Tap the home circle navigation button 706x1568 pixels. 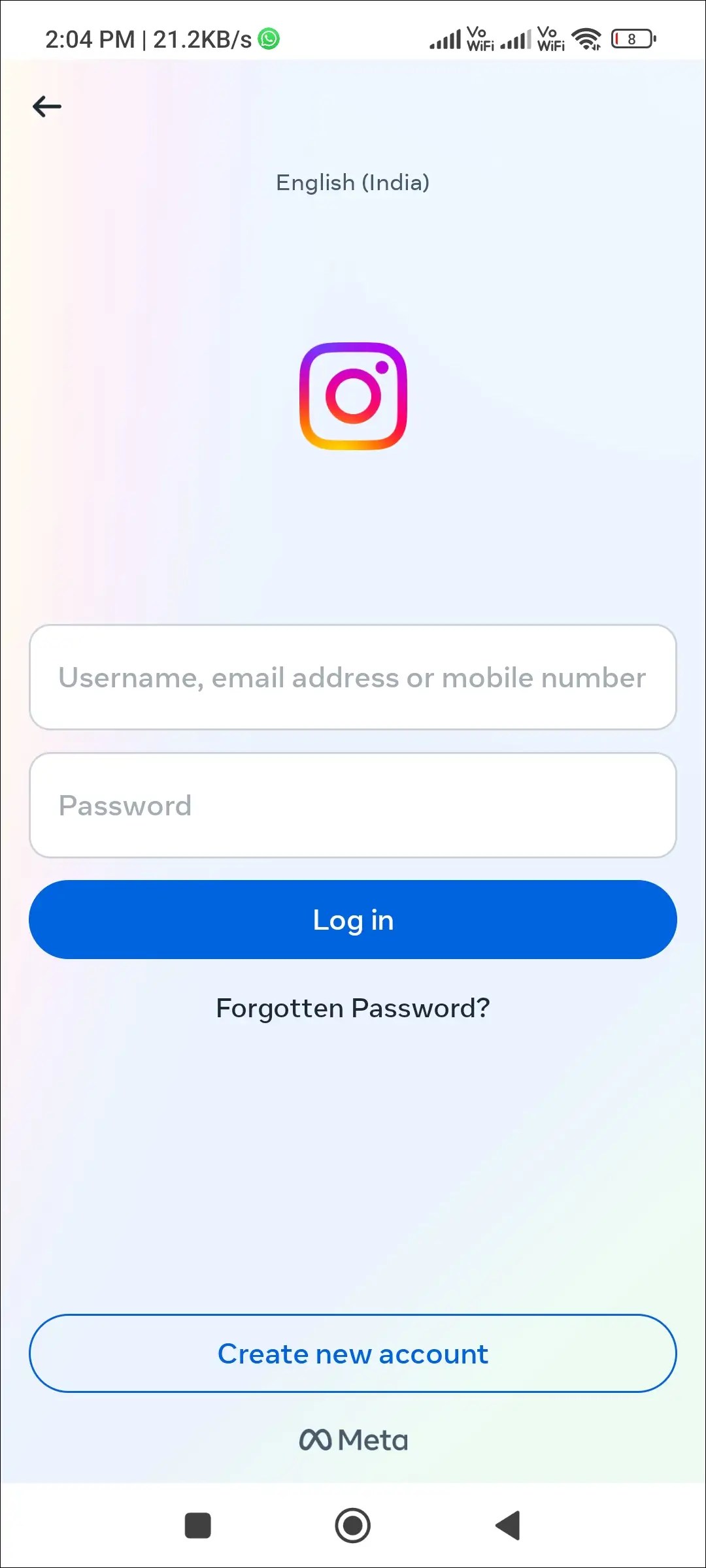click(x=353, y=1526)
